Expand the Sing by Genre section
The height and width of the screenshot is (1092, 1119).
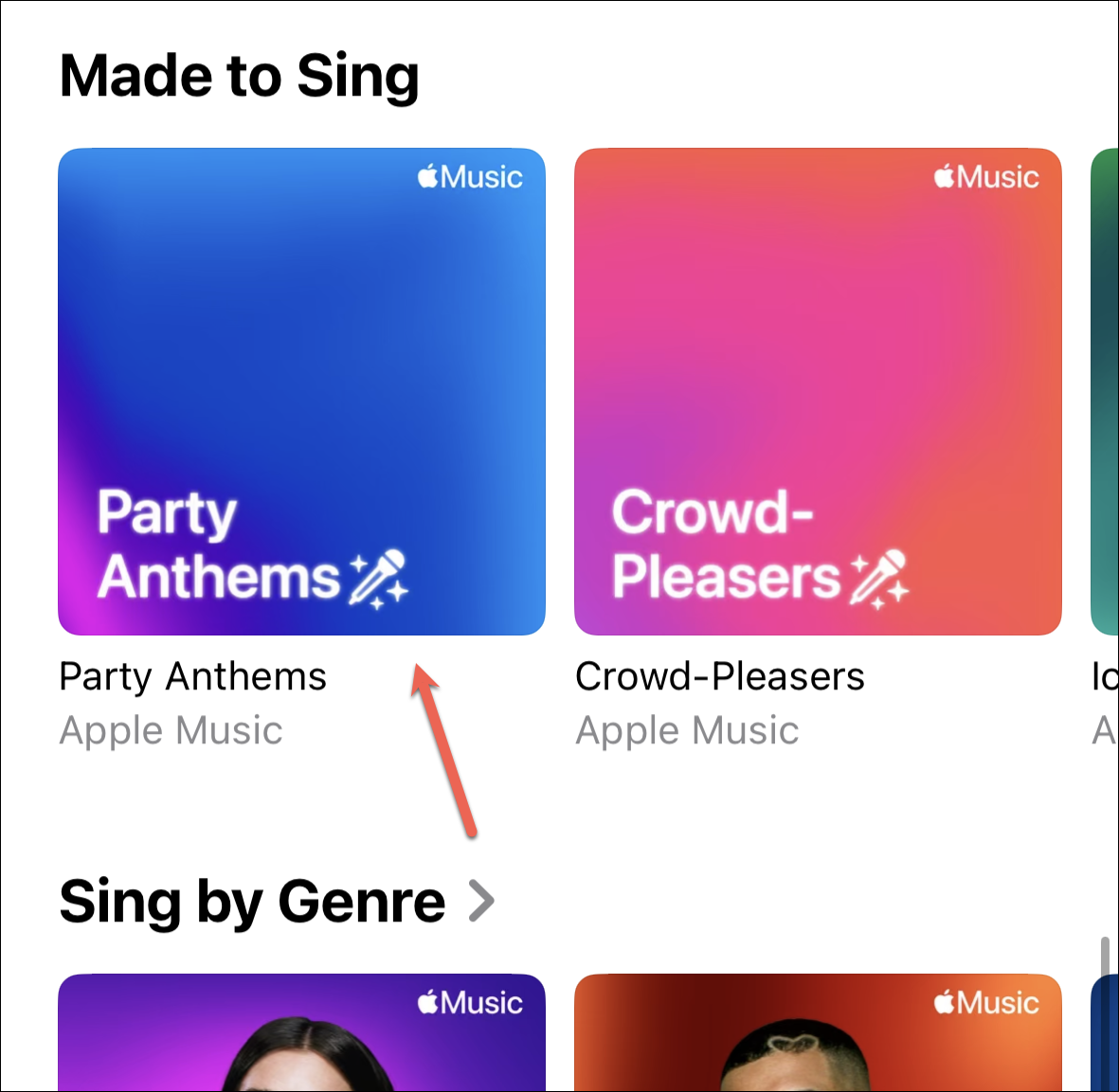point(481,901)
